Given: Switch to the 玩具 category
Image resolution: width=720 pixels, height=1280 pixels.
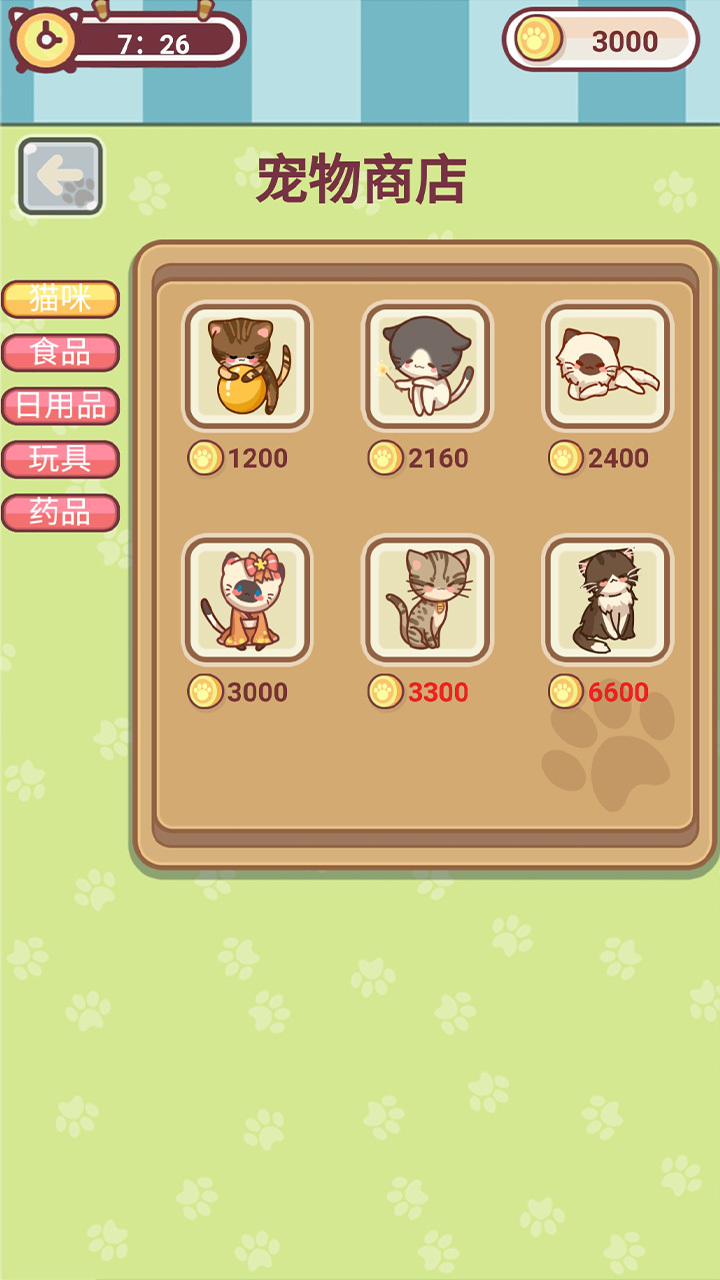Looking at the screenshot, I should (x=60, y=459).
